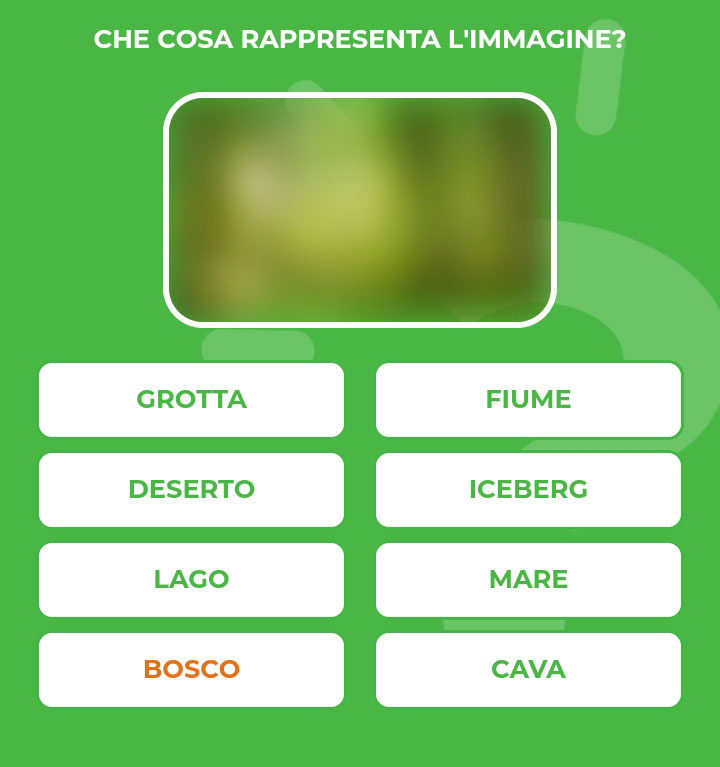Select the answer directly below GROTTA
720x767 pixels.
pyautogui.click(x=191, y=490)
